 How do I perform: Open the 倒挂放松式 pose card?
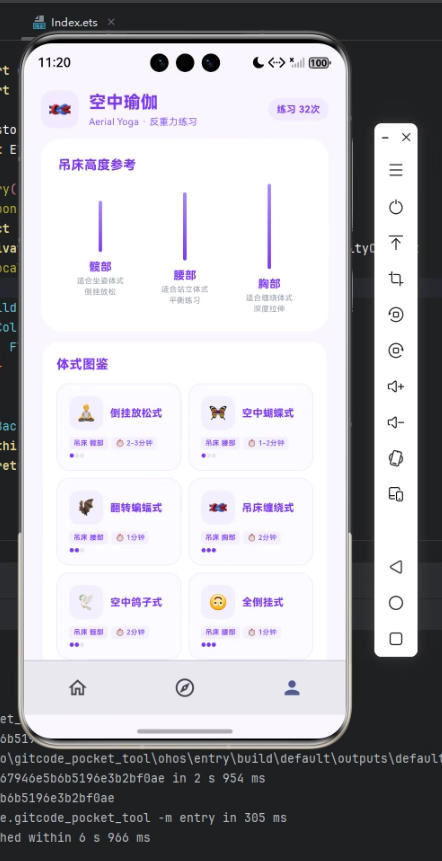[x=119, y=427]
